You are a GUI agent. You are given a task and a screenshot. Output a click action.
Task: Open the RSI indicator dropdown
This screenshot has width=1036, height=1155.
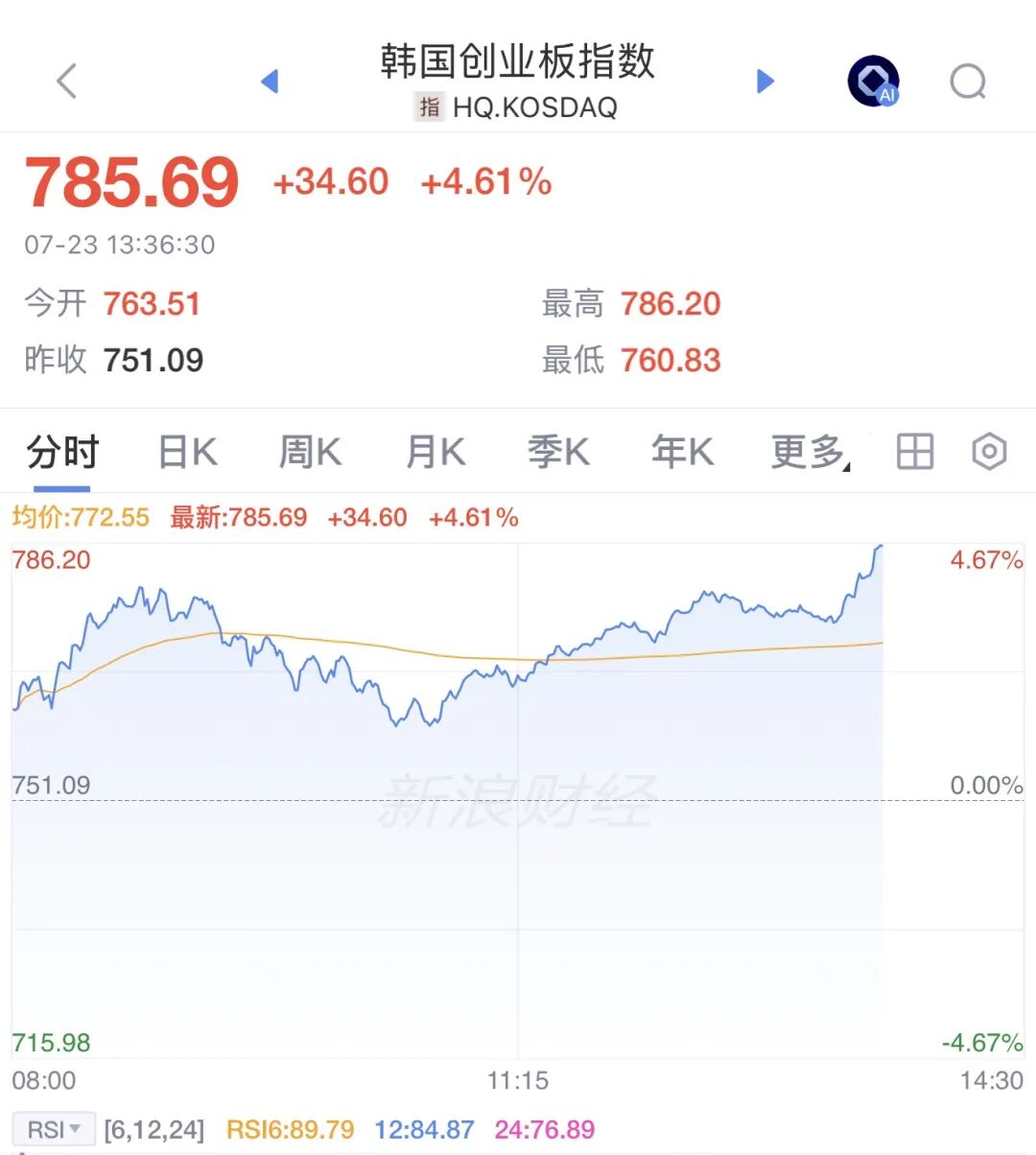coord(54,1129)
